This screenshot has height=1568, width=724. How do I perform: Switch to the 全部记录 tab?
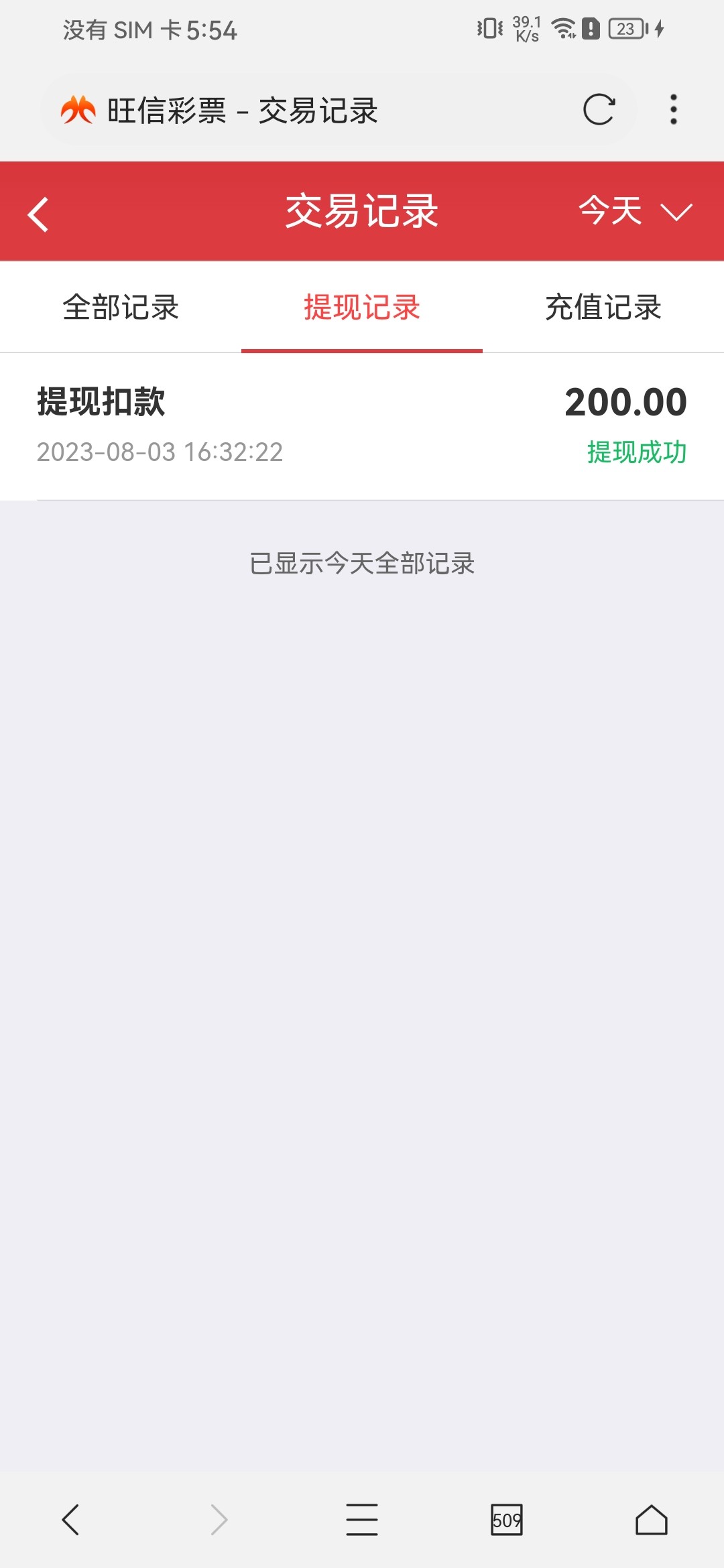click(121, 308)
